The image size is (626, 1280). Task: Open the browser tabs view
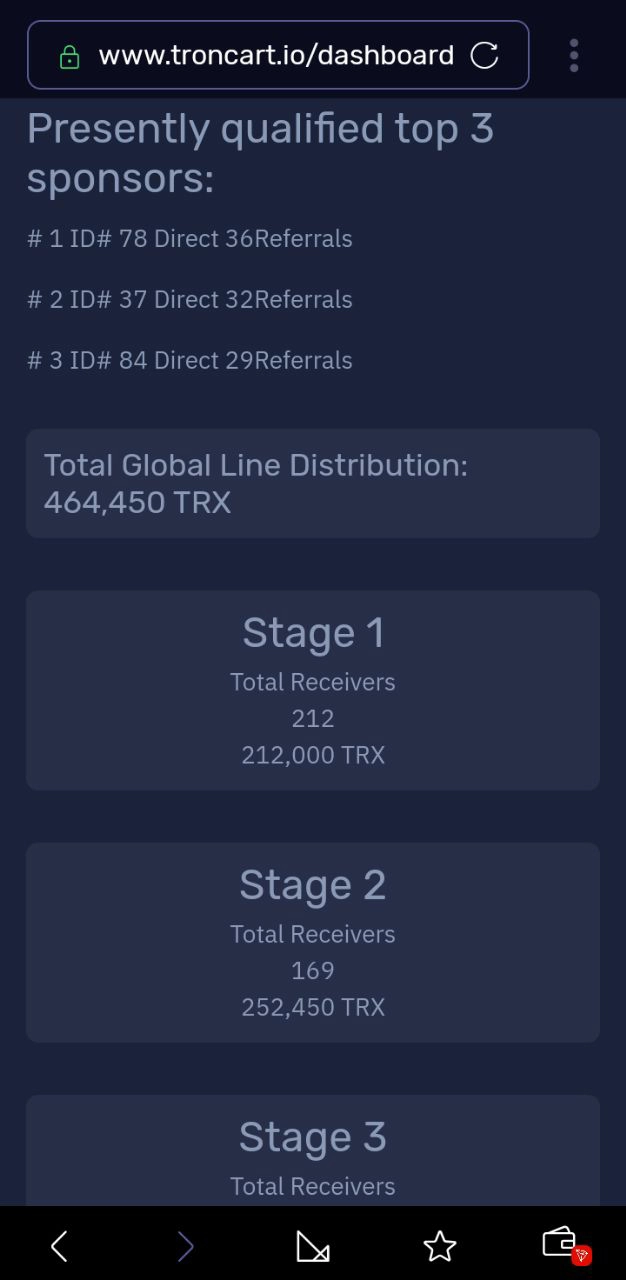[x=312, y=1246]
